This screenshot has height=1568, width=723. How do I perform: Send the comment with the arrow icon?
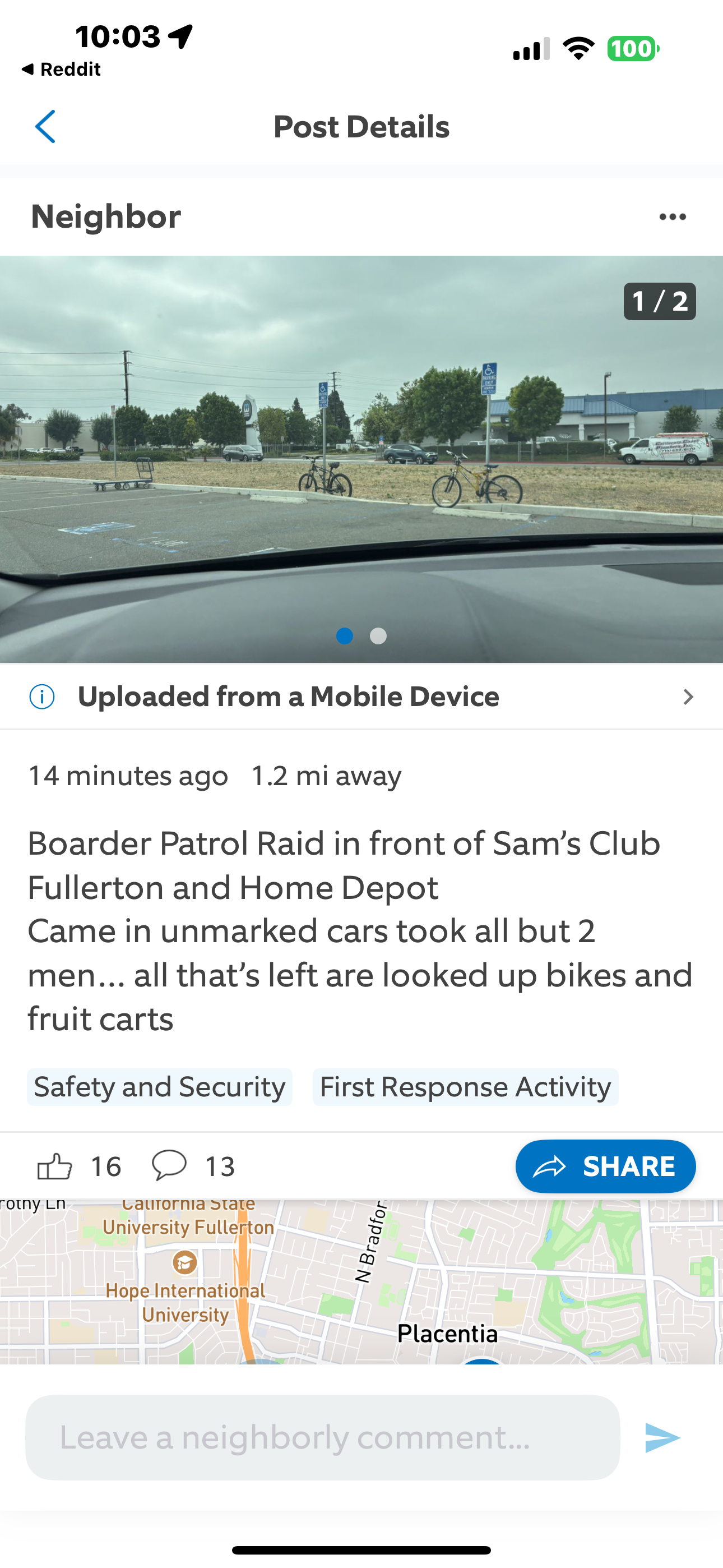point(661,1438)
